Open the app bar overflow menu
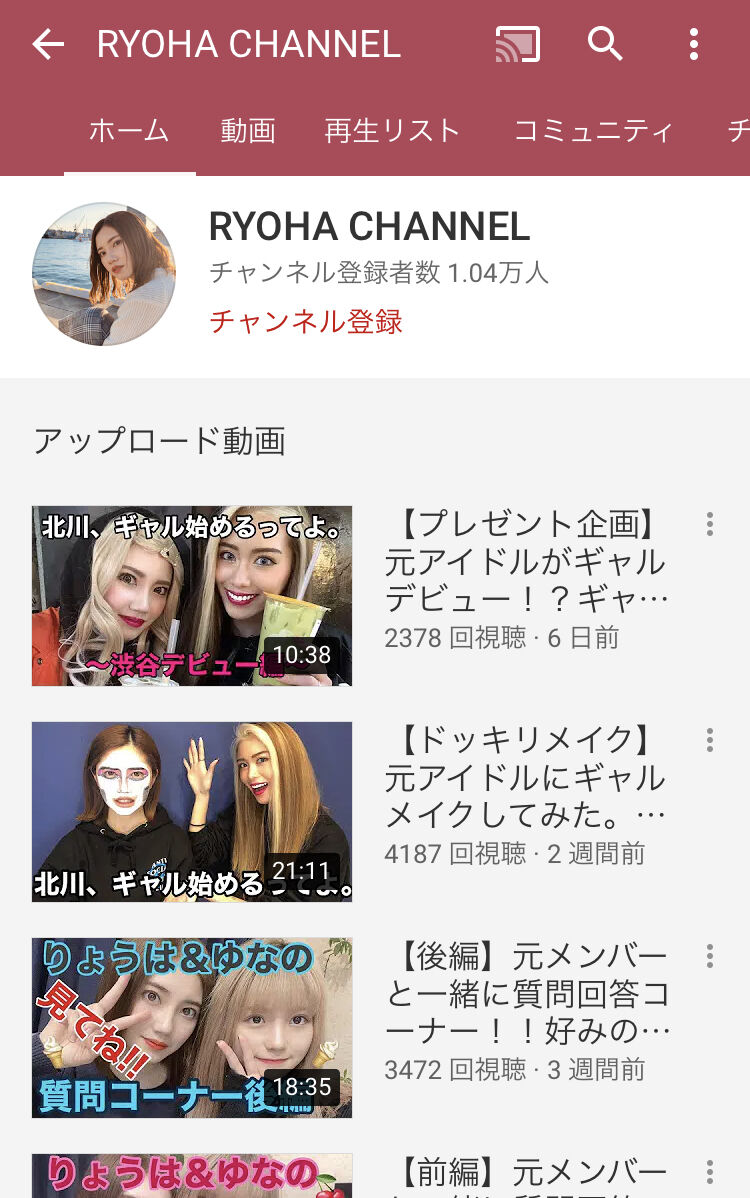Screen dimensions: 750x1198 [x=694, y=44]
